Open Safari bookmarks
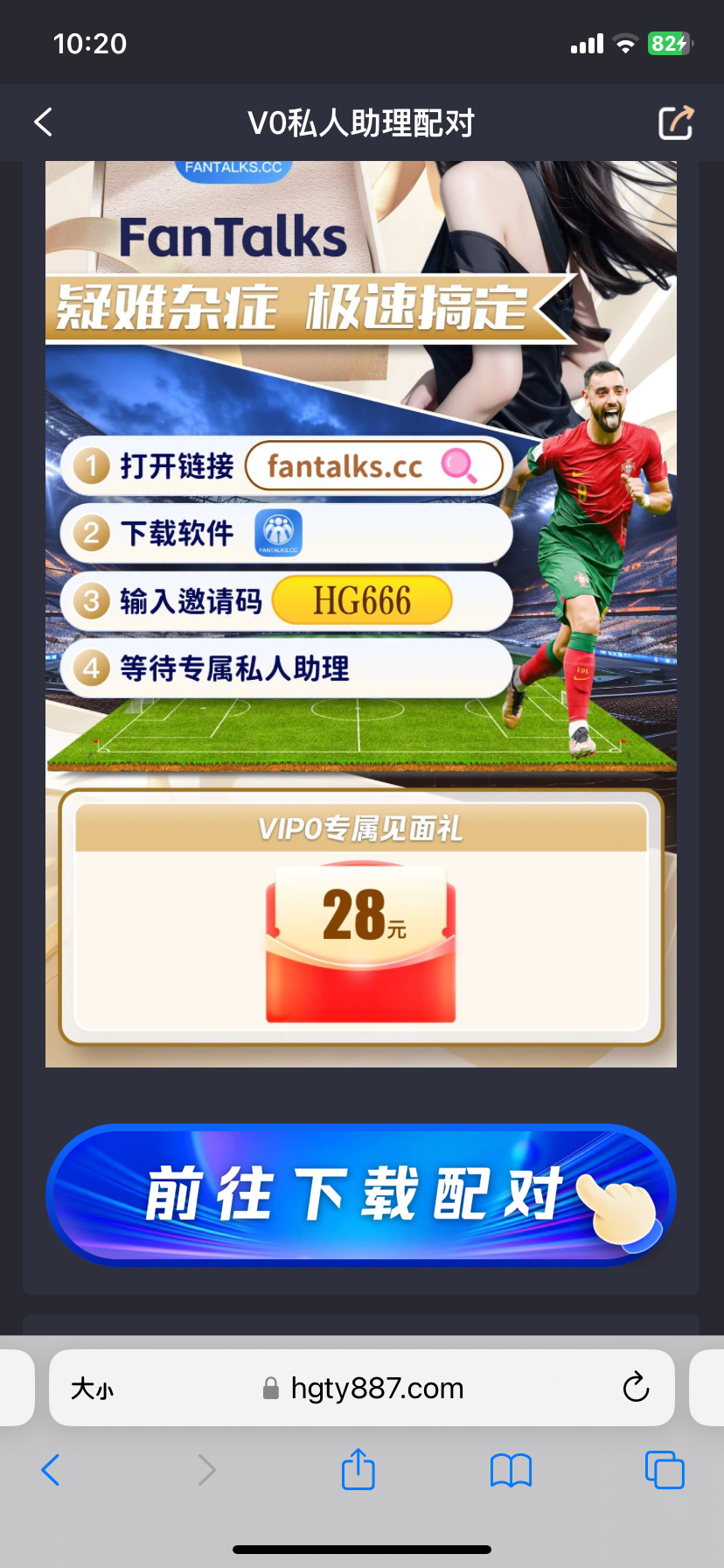 point(511,1470)
